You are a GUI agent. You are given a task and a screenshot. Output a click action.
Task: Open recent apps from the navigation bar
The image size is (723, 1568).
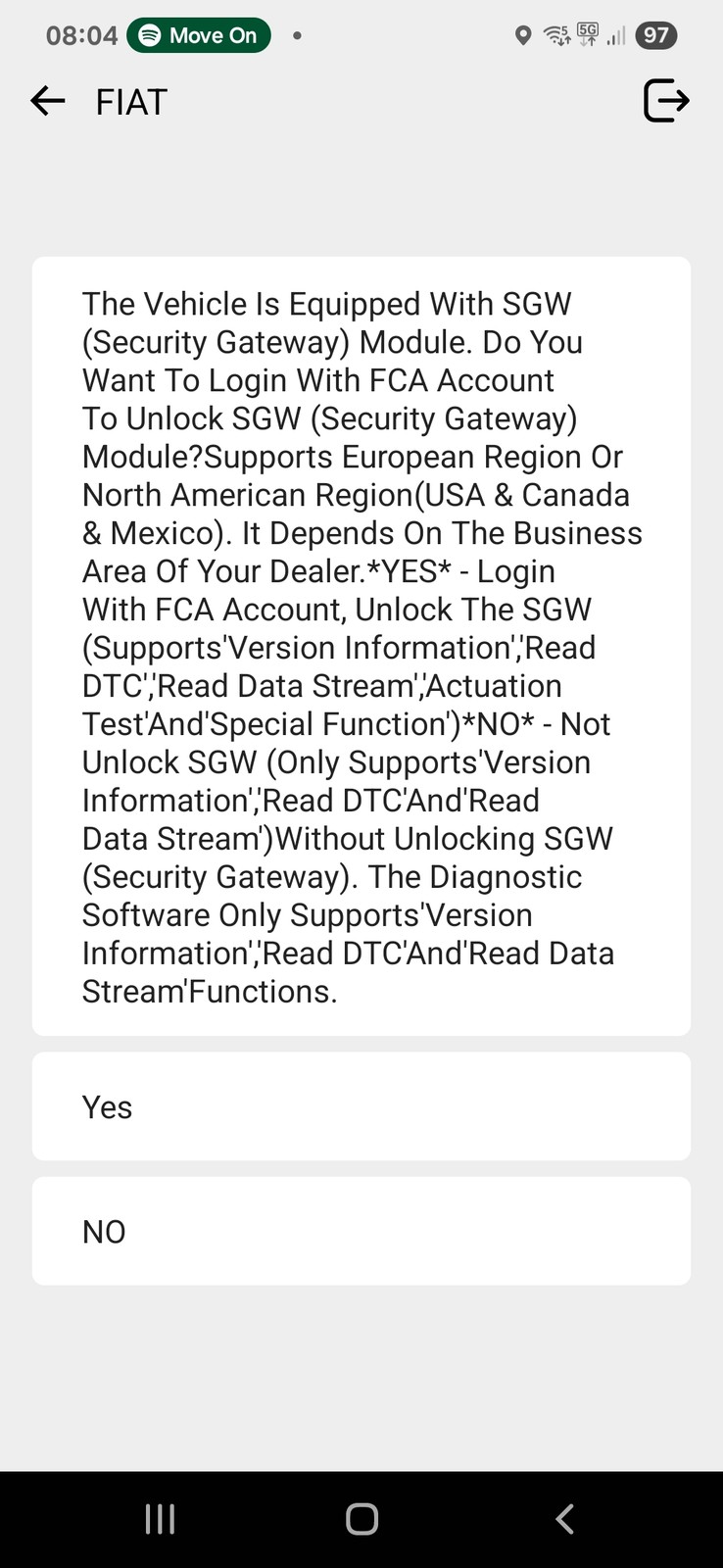pos(160,1519)
